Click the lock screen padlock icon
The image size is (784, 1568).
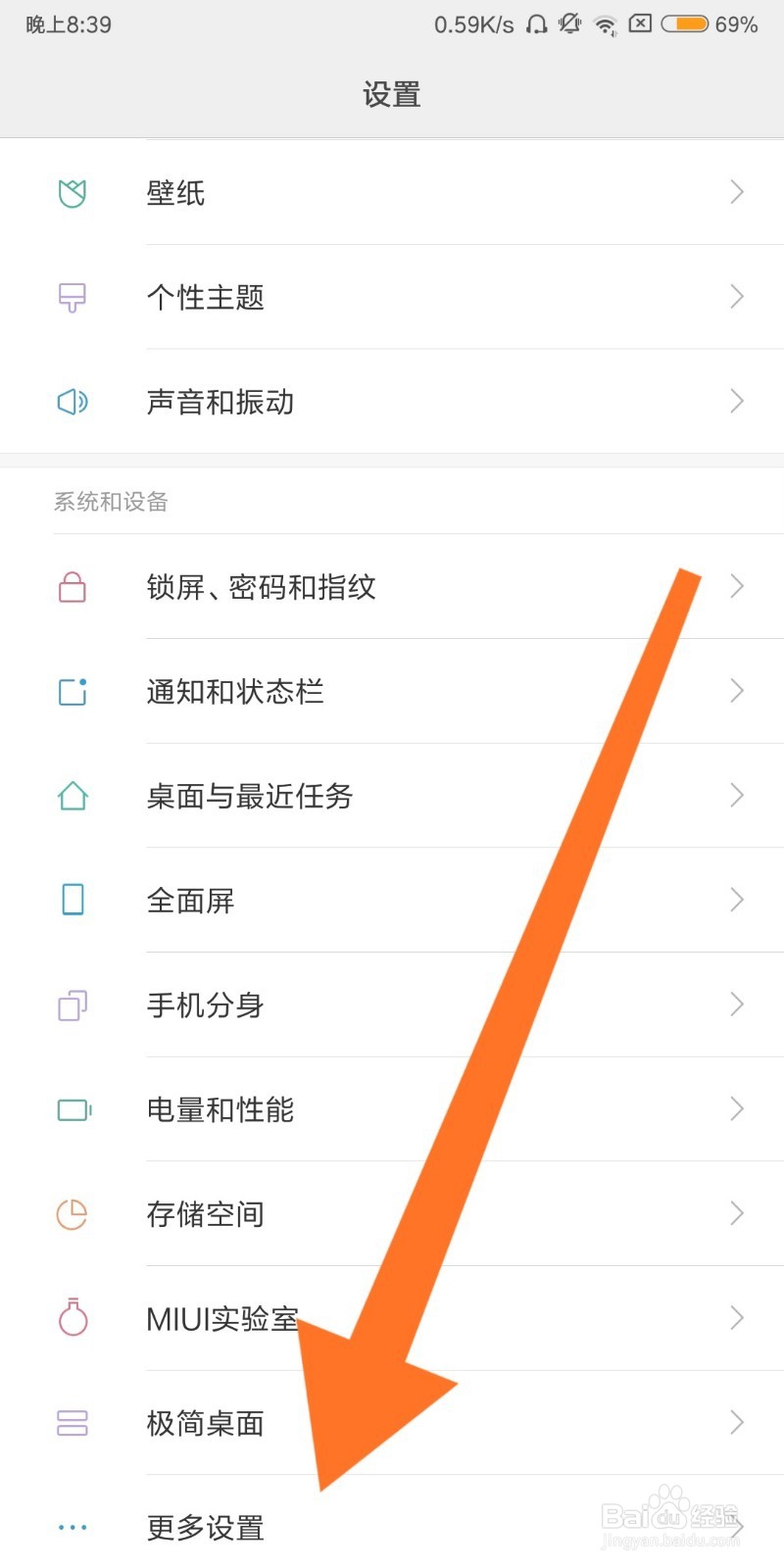coord(73,587)
